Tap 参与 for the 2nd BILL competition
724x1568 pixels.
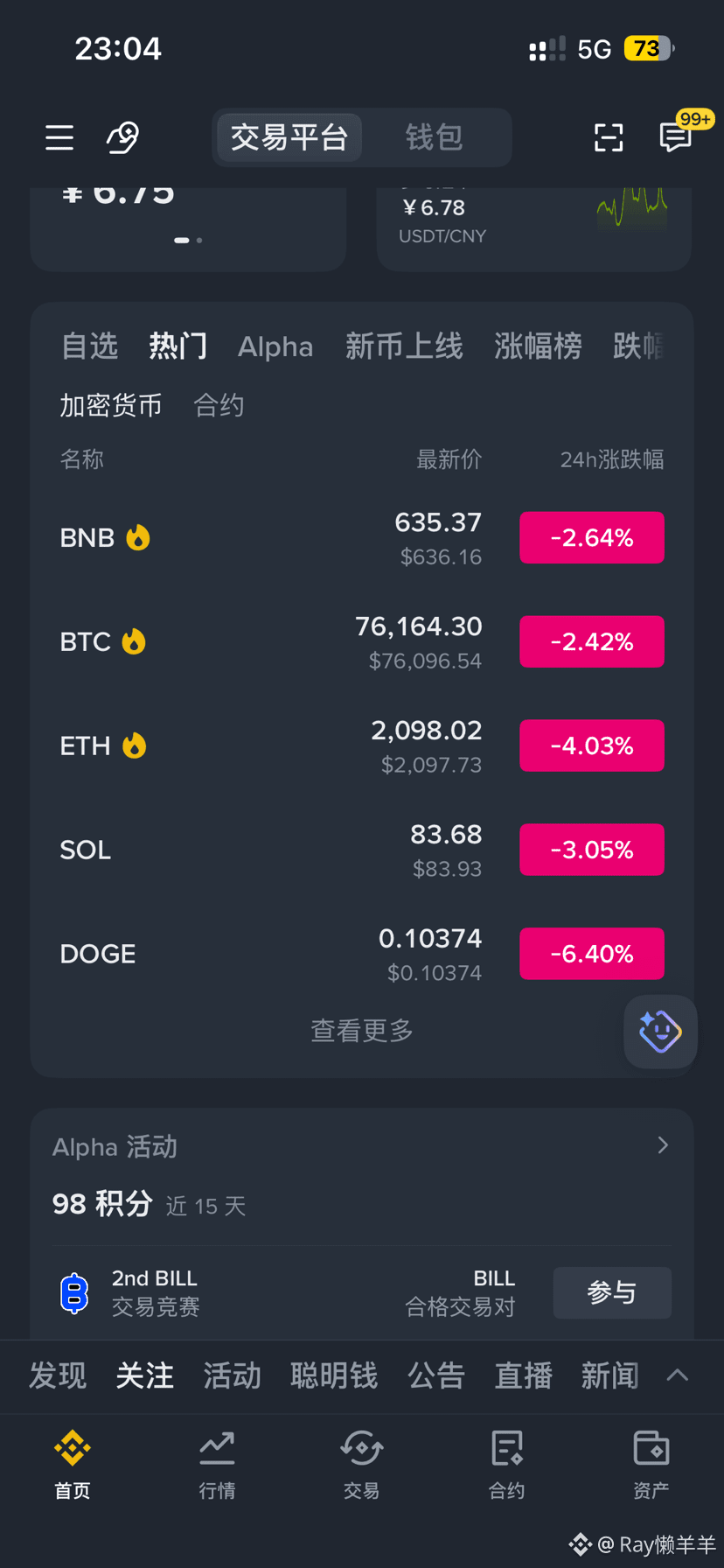(612, 1292)
